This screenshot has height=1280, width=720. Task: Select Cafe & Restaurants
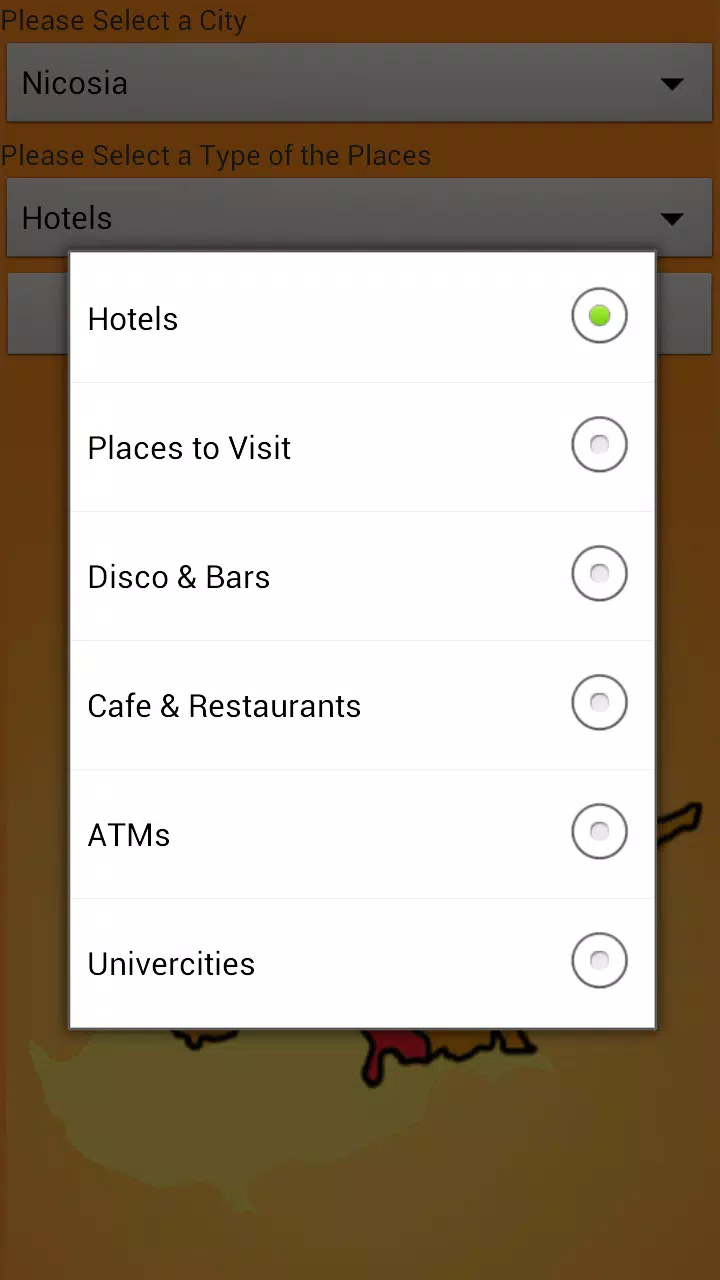coord(362,705)
